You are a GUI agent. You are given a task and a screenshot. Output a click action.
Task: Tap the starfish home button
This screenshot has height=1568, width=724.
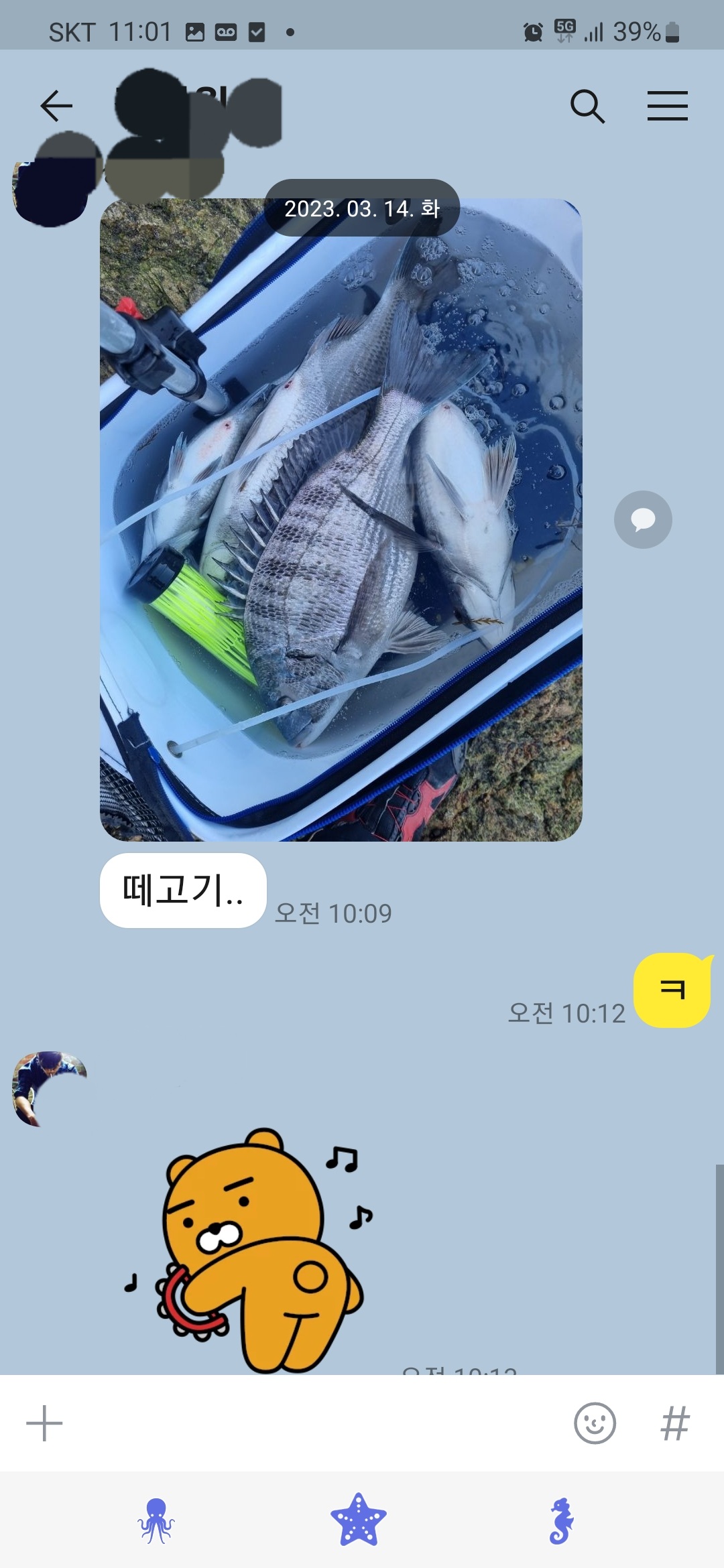pyautogui.click(x=359, y=1521)
